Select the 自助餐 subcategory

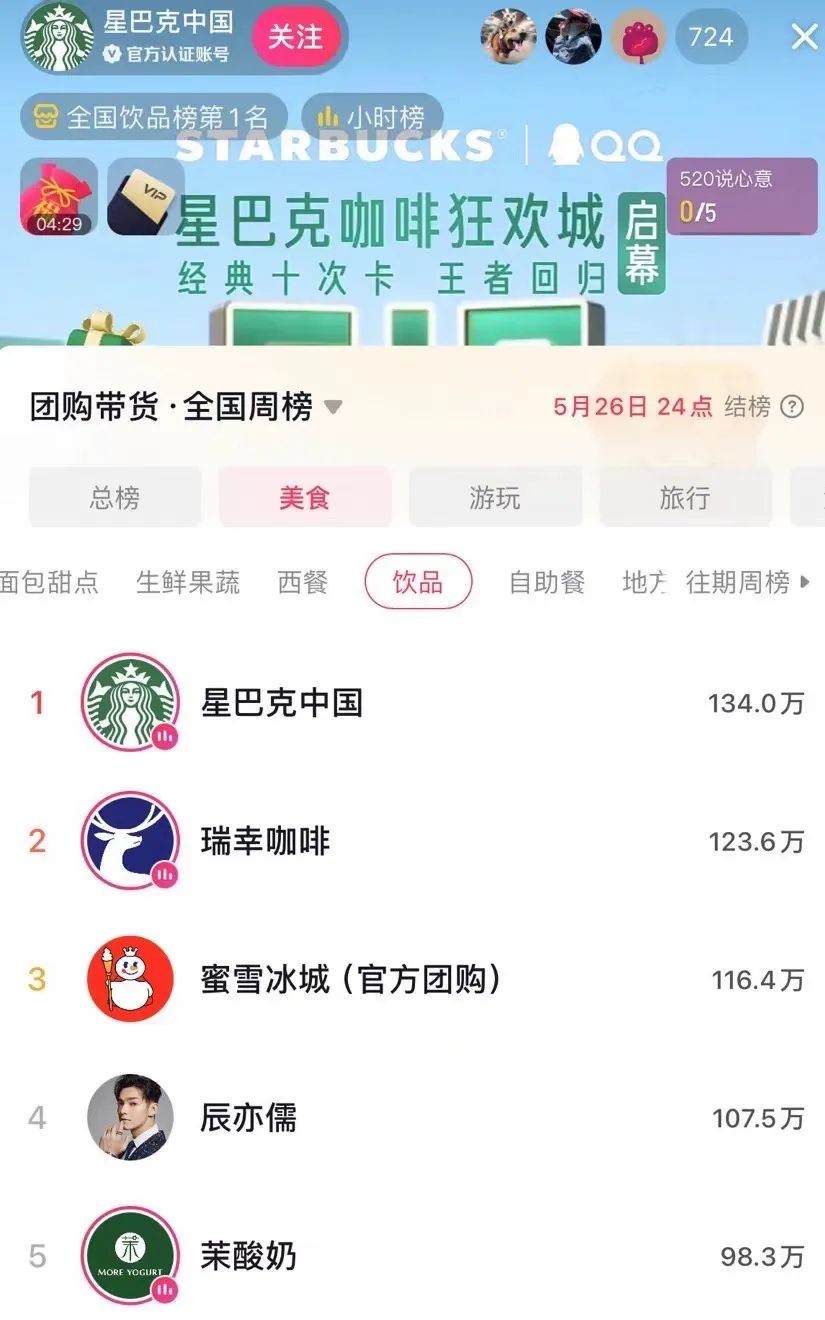(x=547, y=582)
